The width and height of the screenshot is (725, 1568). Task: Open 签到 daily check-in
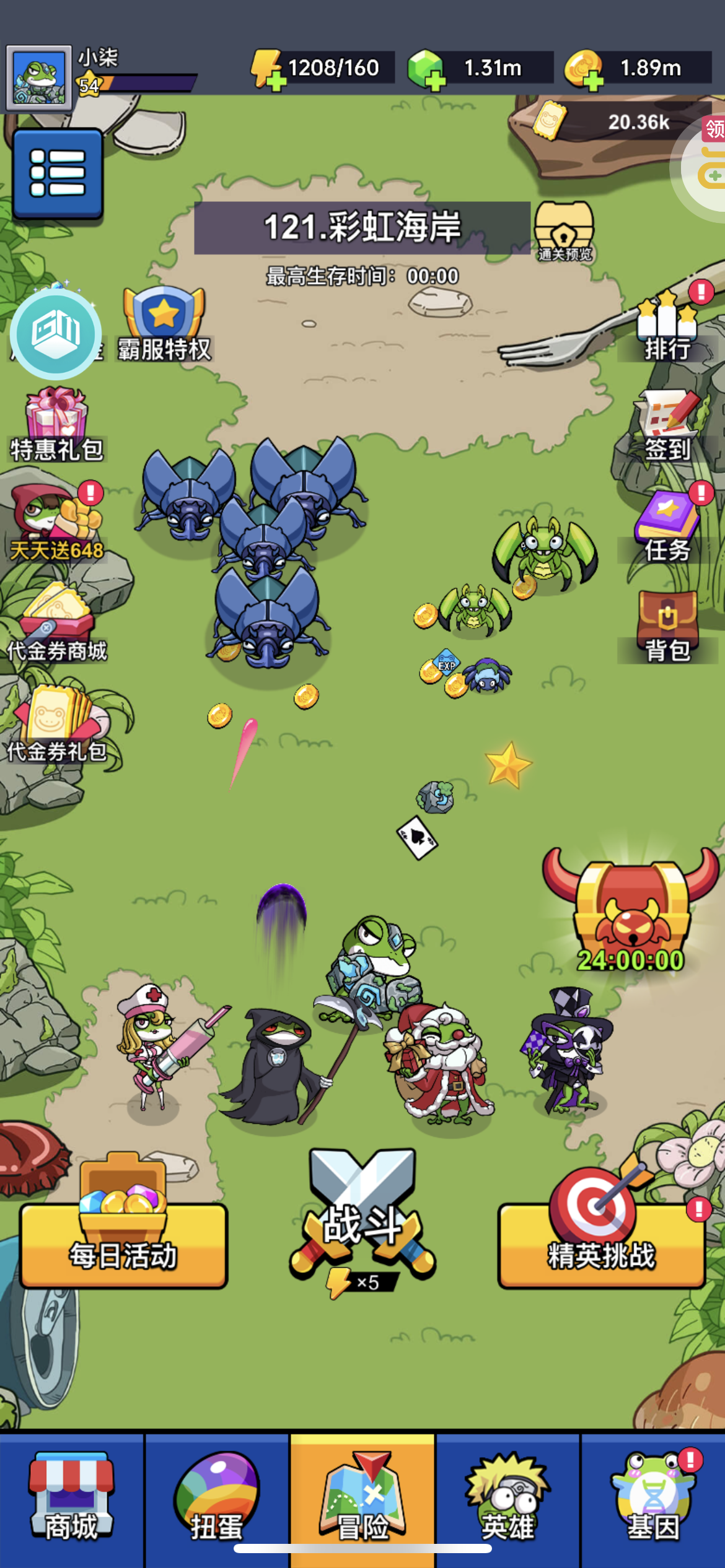click(x=668, y=426)
